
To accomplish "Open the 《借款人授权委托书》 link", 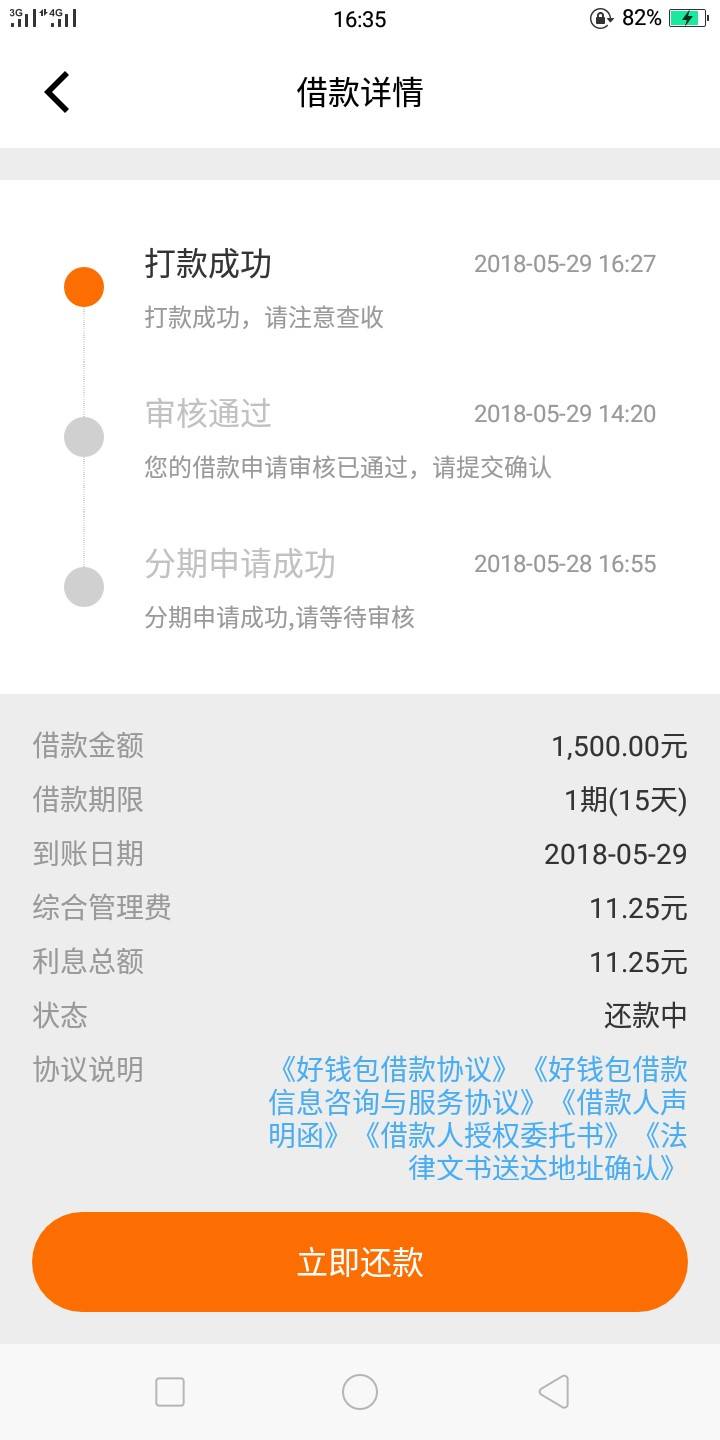I will 492,1136.
